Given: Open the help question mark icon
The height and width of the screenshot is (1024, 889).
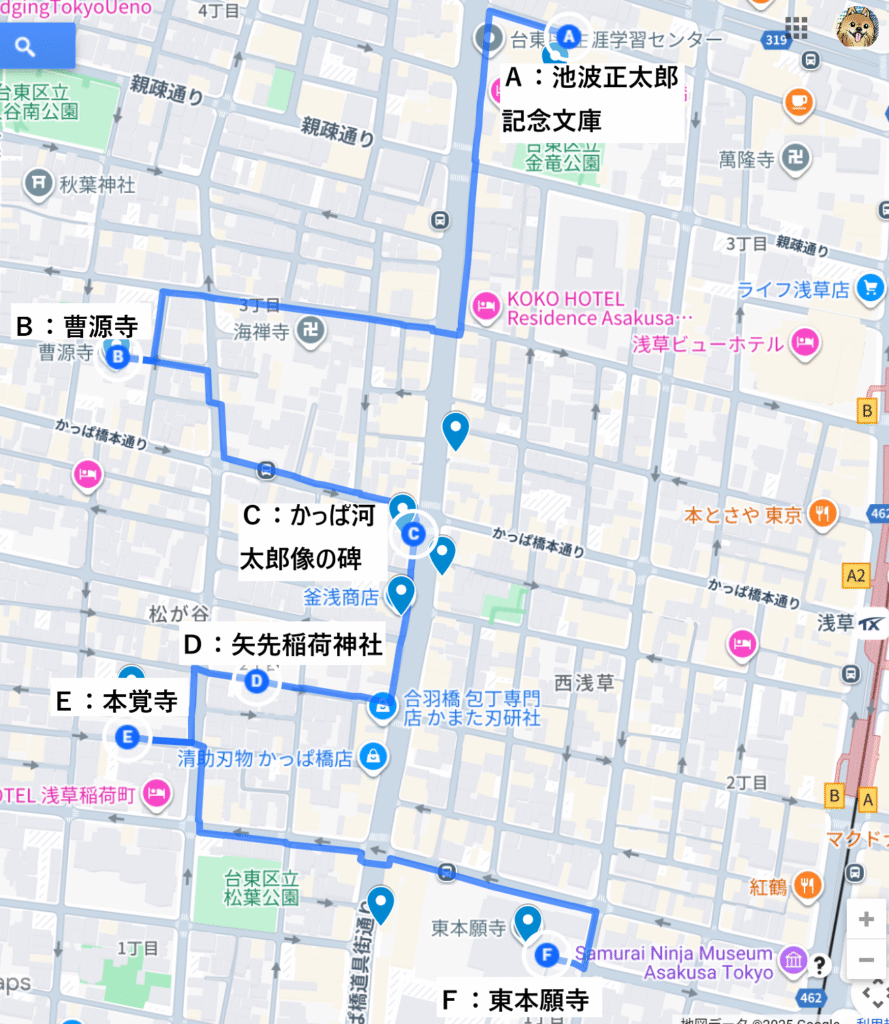Looking at the screenshot, I should 820,965.
